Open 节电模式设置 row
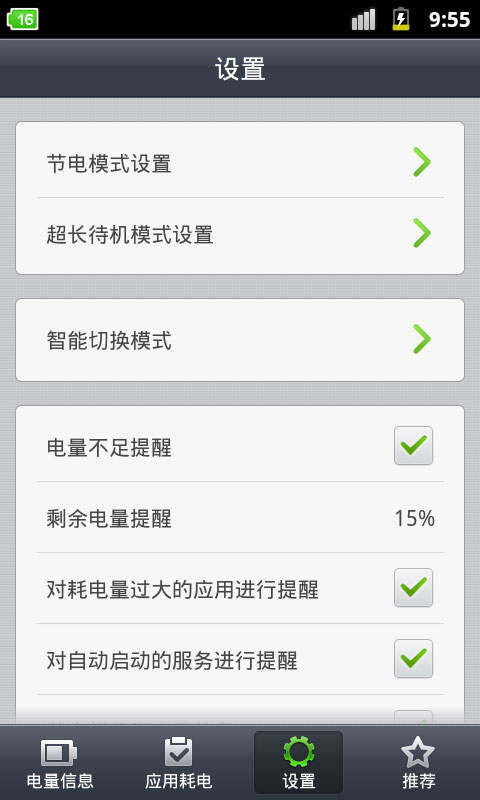 [x=240, y=162]
